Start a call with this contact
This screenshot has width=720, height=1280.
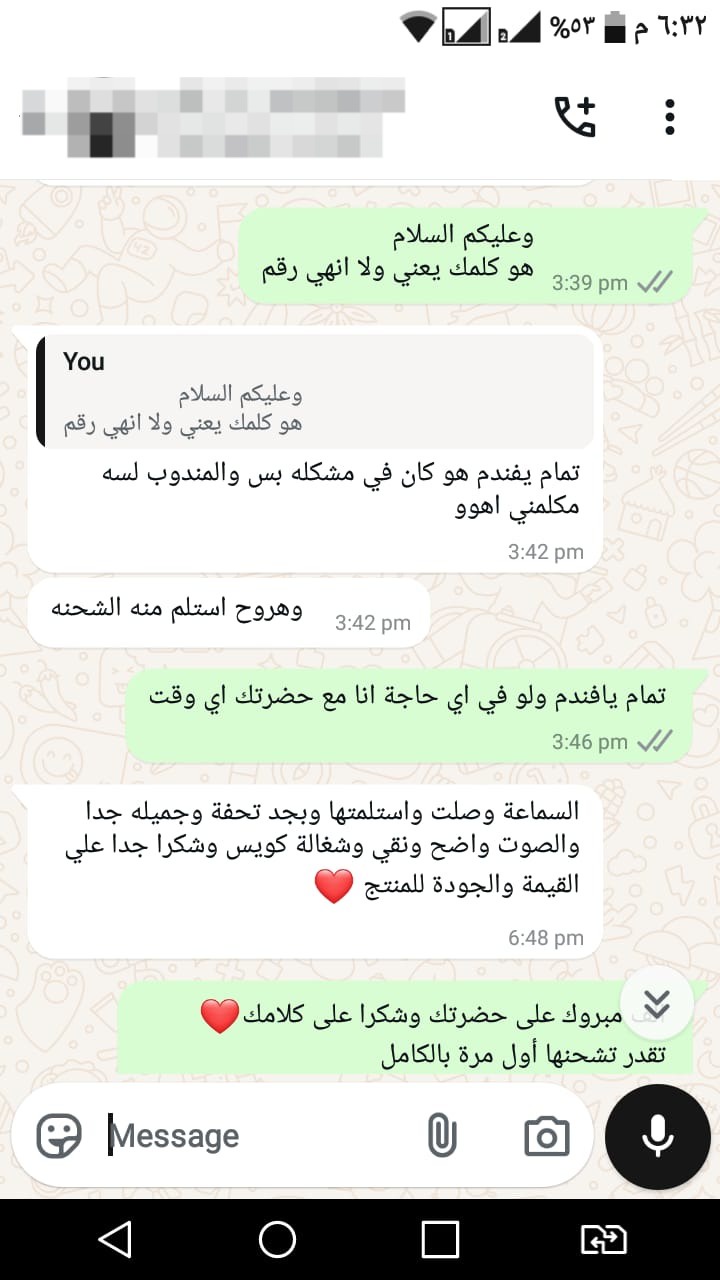click(575, 117)
